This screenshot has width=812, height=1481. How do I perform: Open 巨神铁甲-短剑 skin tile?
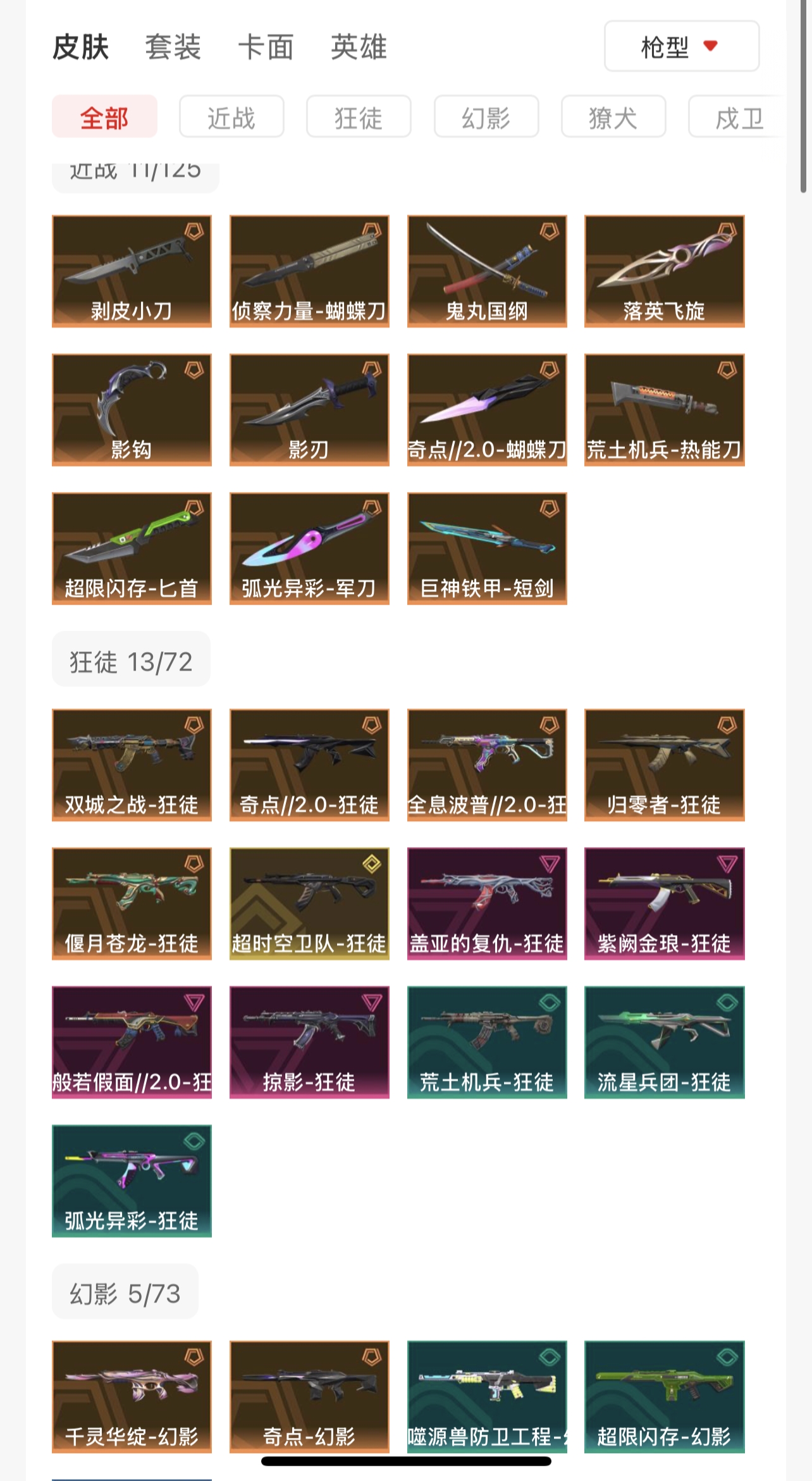487,548
